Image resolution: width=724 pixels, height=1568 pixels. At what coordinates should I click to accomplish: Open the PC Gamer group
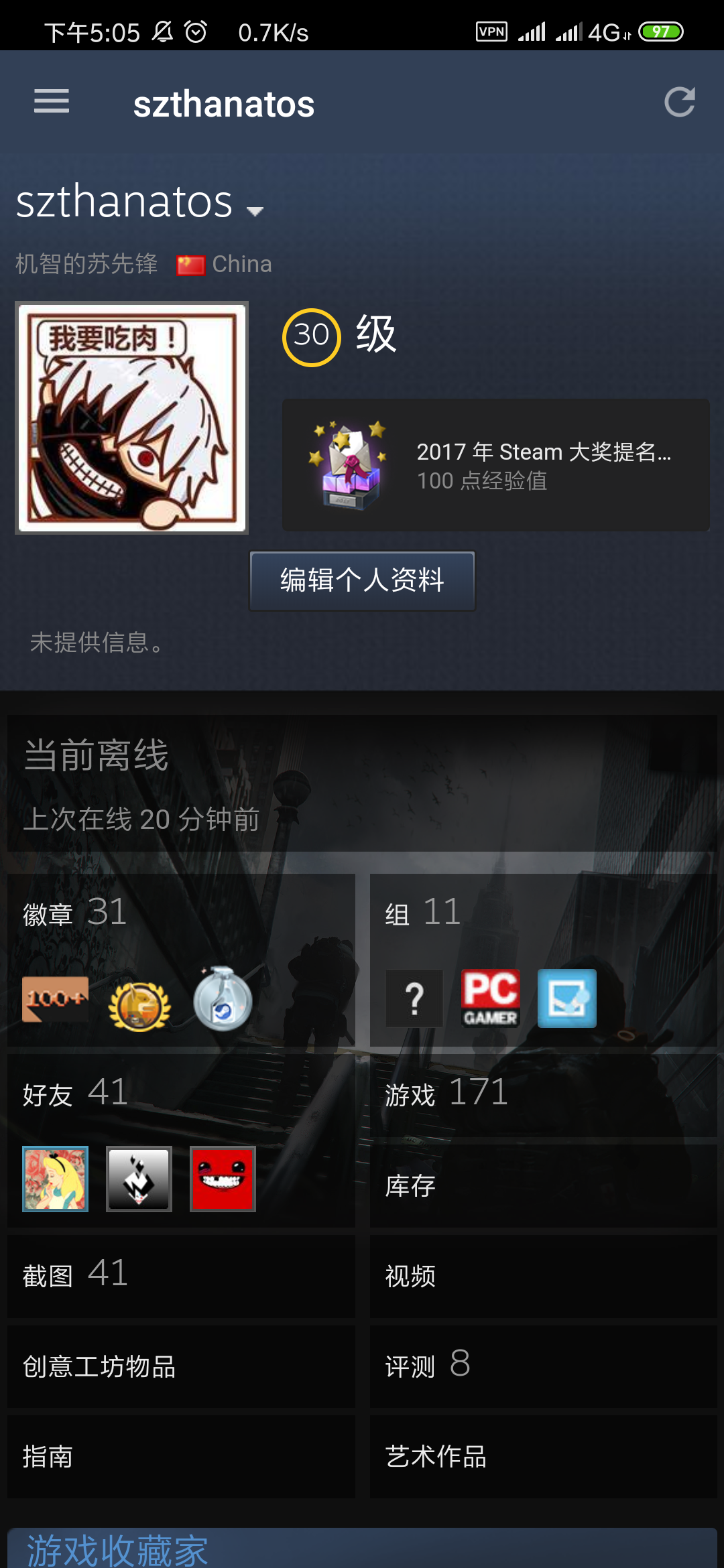[491, 998]
